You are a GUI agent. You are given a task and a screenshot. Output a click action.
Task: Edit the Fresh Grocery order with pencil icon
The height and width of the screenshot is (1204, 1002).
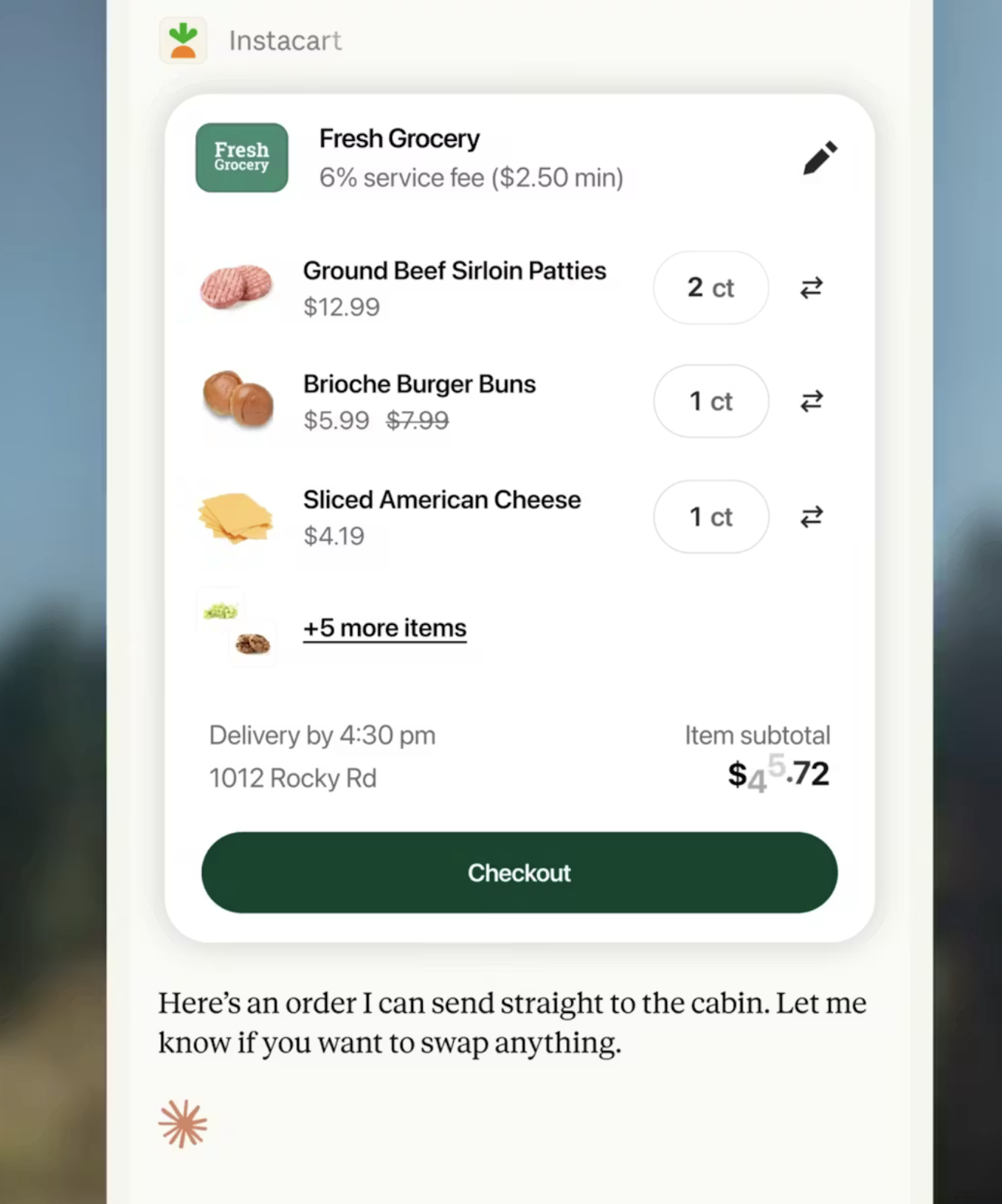tap(820, 158)
